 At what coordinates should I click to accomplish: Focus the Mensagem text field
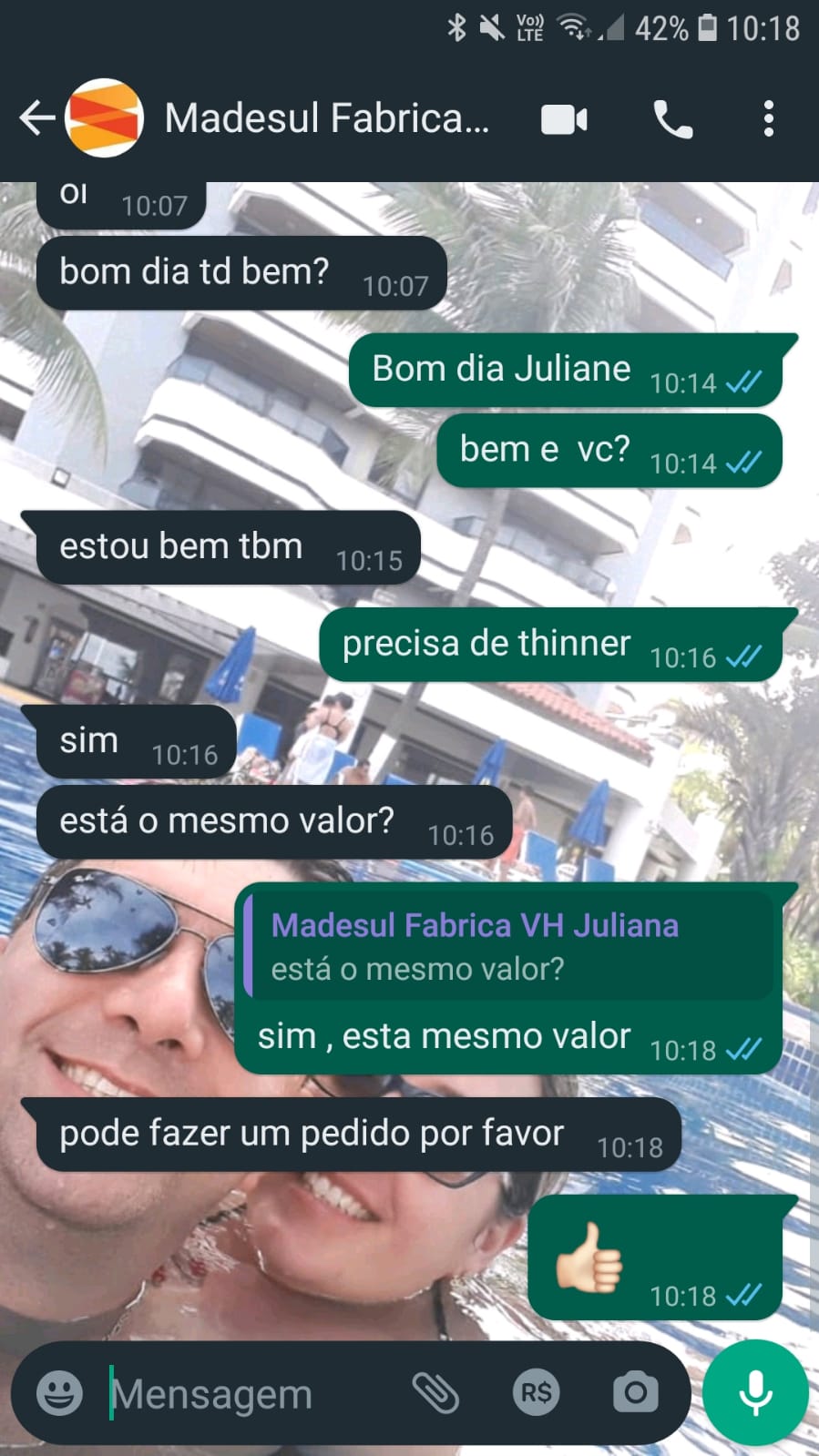click(246, 1394)
